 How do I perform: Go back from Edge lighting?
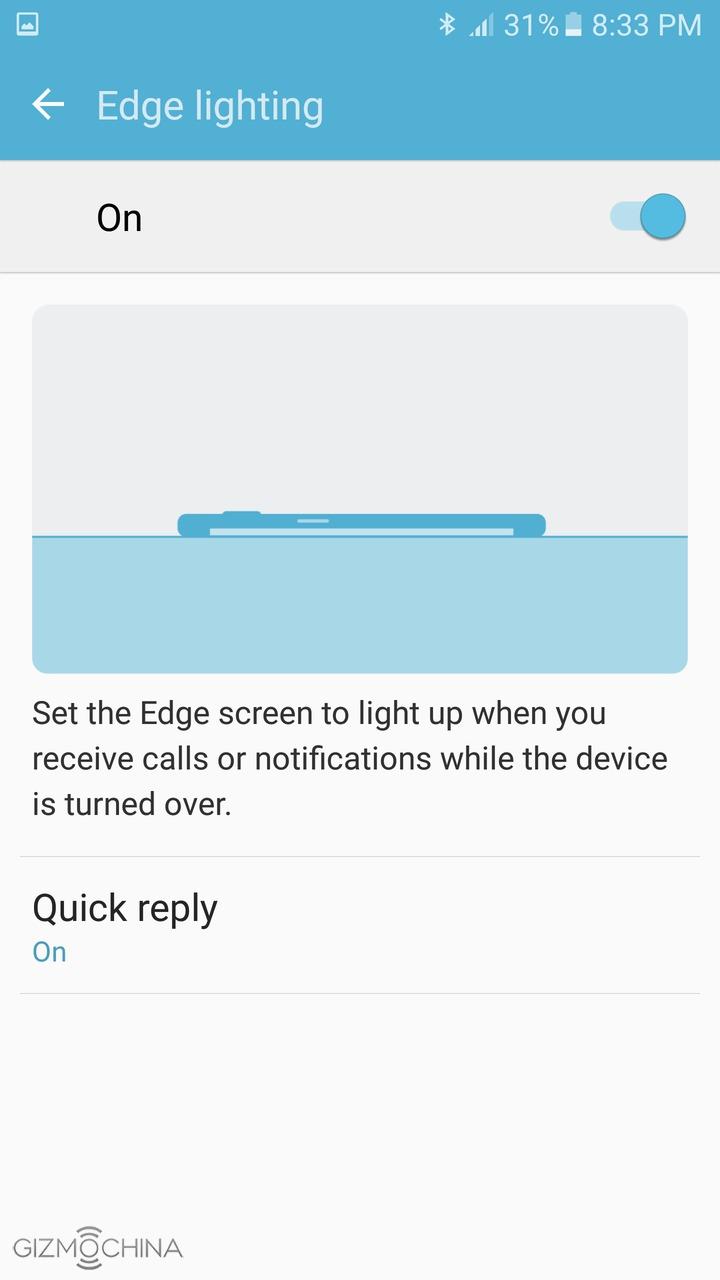pos(48,105)
